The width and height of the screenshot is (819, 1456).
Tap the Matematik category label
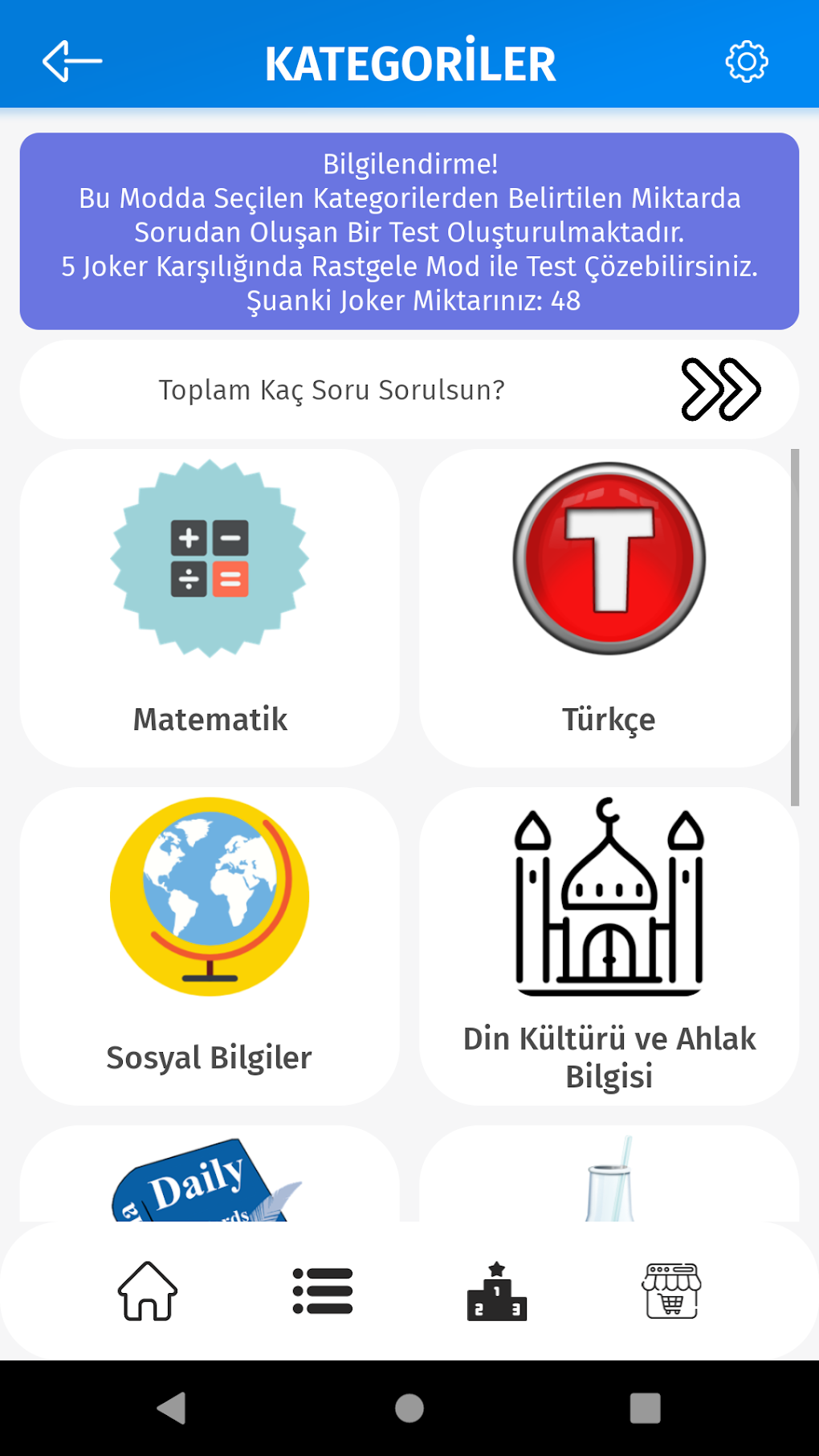point(210,720)
